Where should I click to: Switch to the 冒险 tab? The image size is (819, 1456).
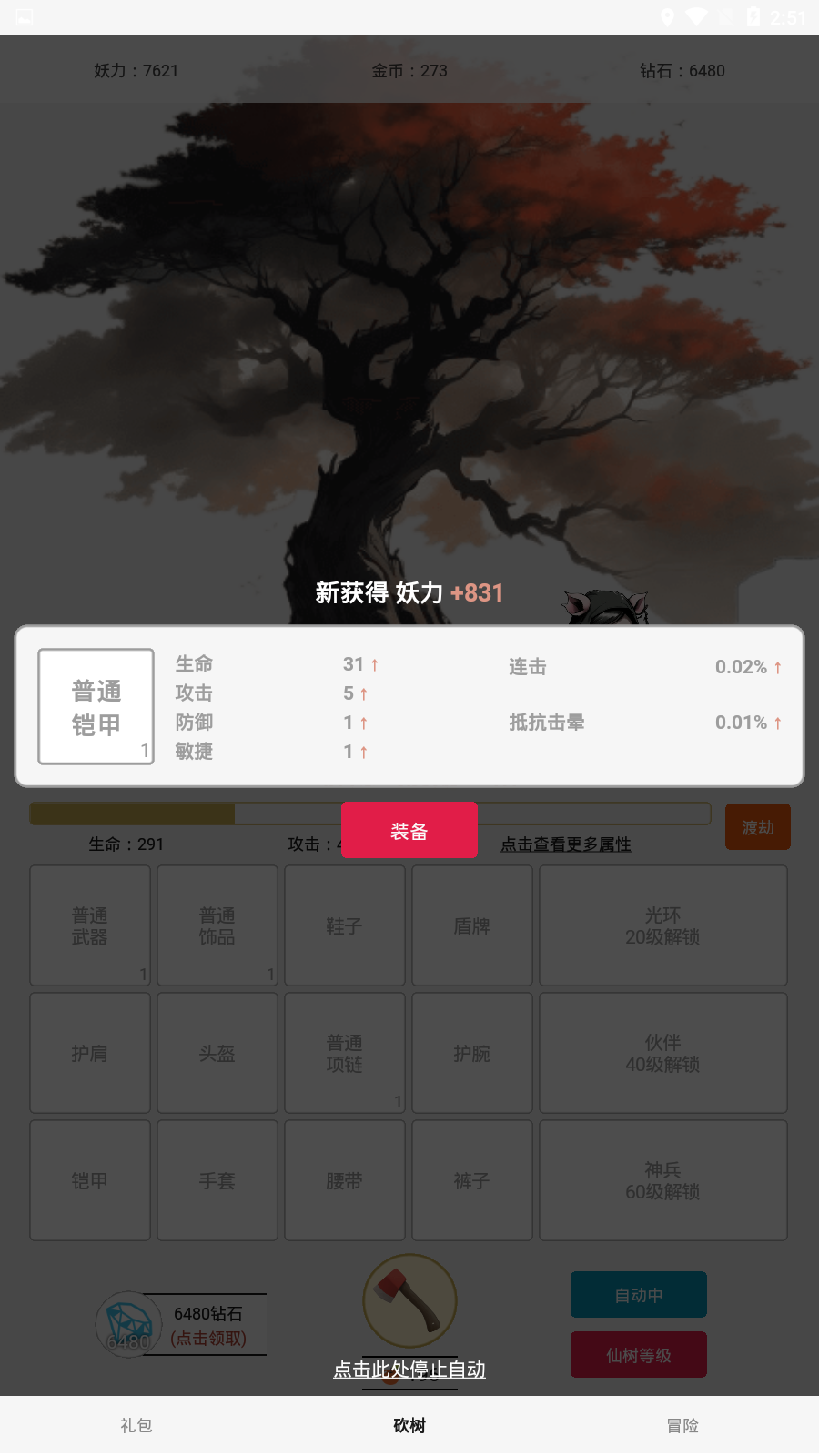click(x=682, y=1425)
